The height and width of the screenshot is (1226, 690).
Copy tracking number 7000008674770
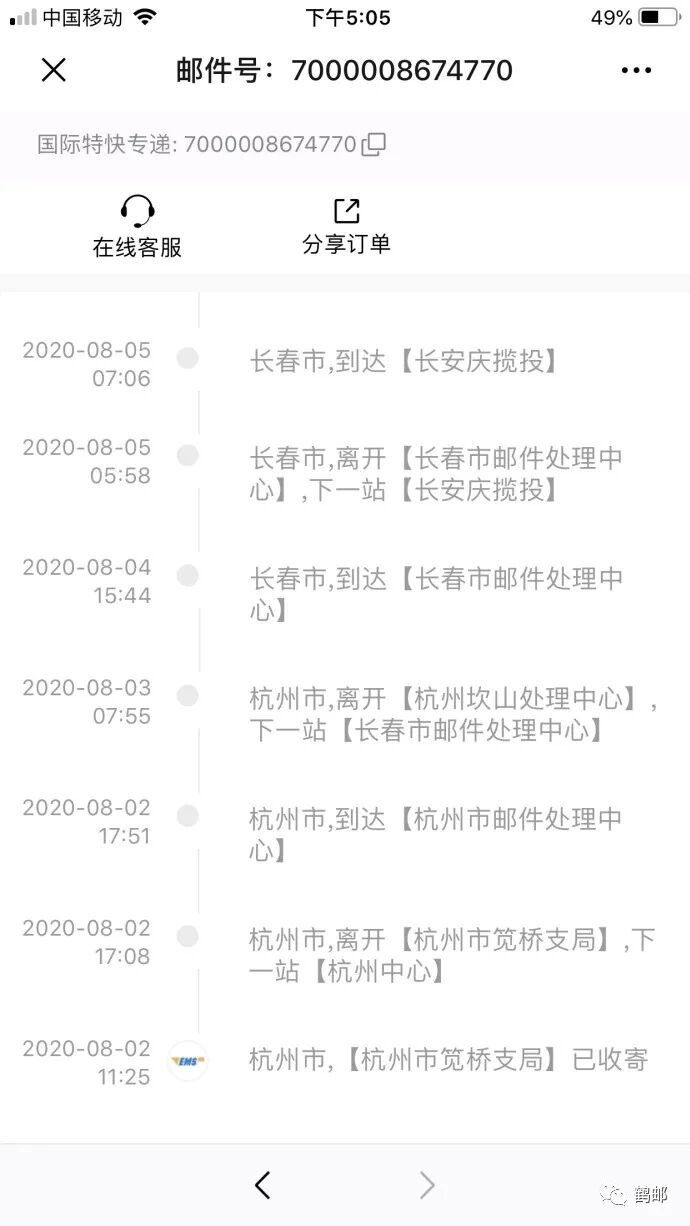click(x=374, y=144)
